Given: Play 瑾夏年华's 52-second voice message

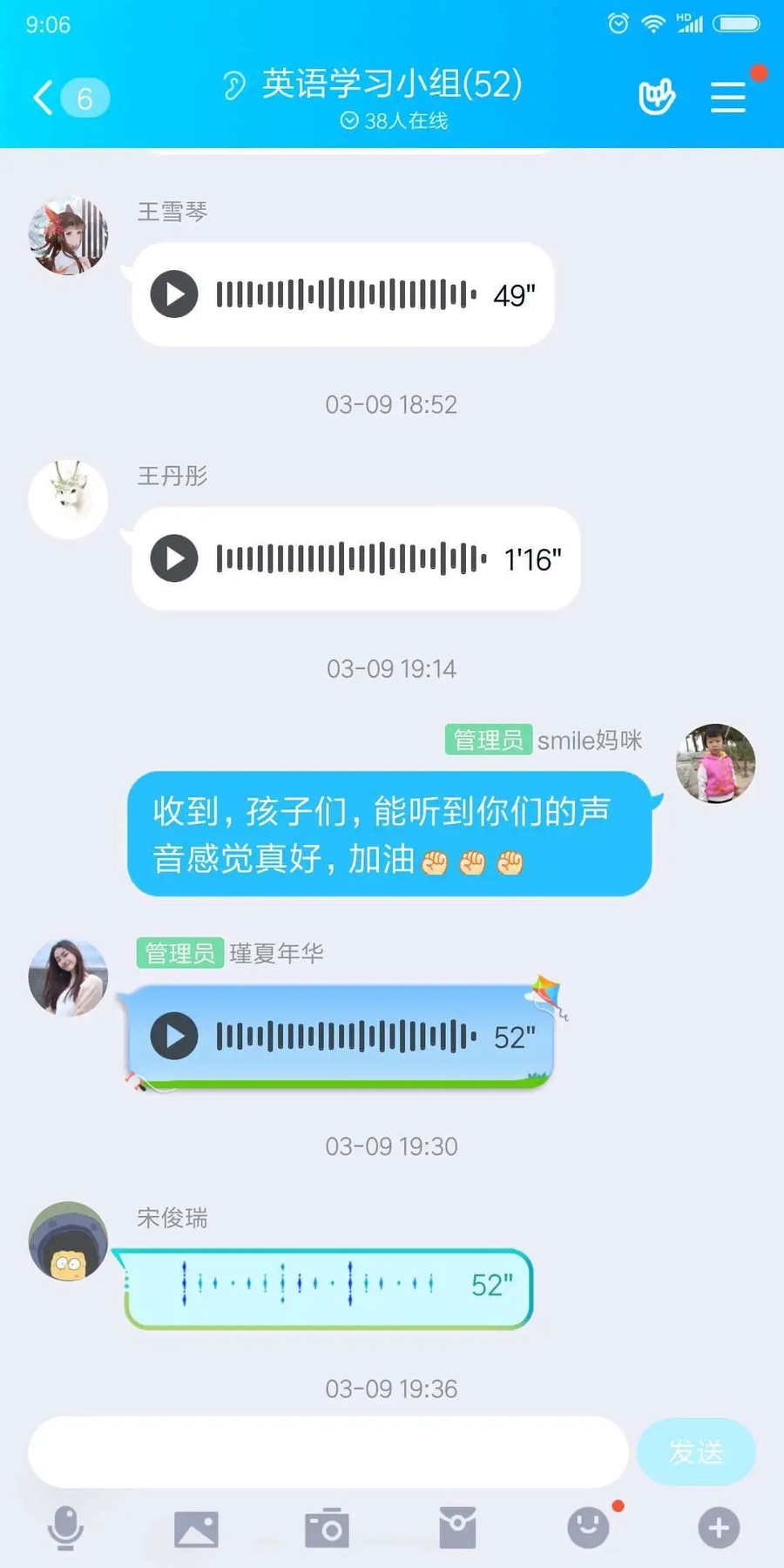Looking at the screenshot, I should (174, 1036).
